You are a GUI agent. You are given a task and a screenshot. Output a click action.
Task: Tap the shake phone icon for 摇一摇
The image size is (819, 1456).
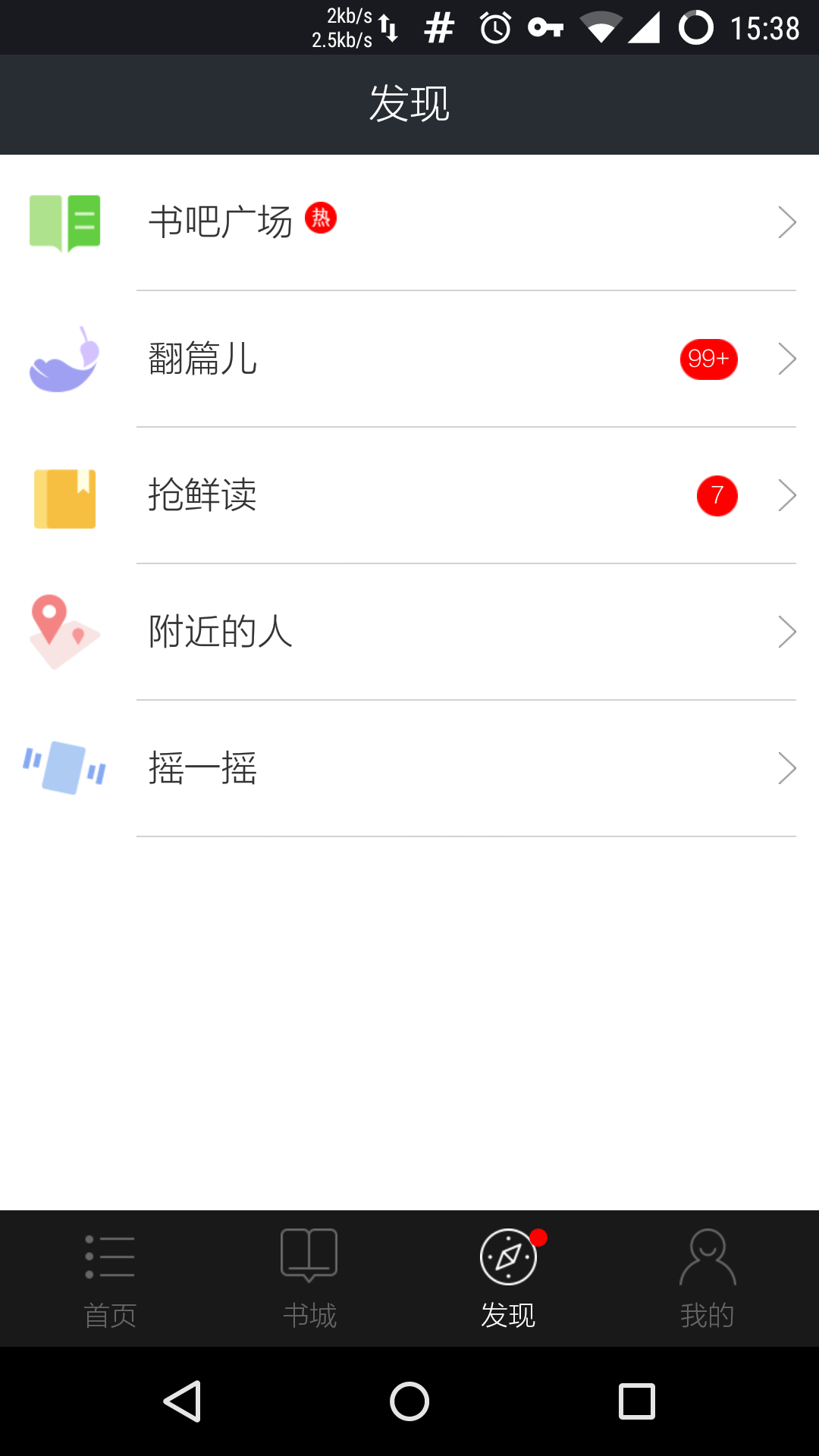(64, 768)
